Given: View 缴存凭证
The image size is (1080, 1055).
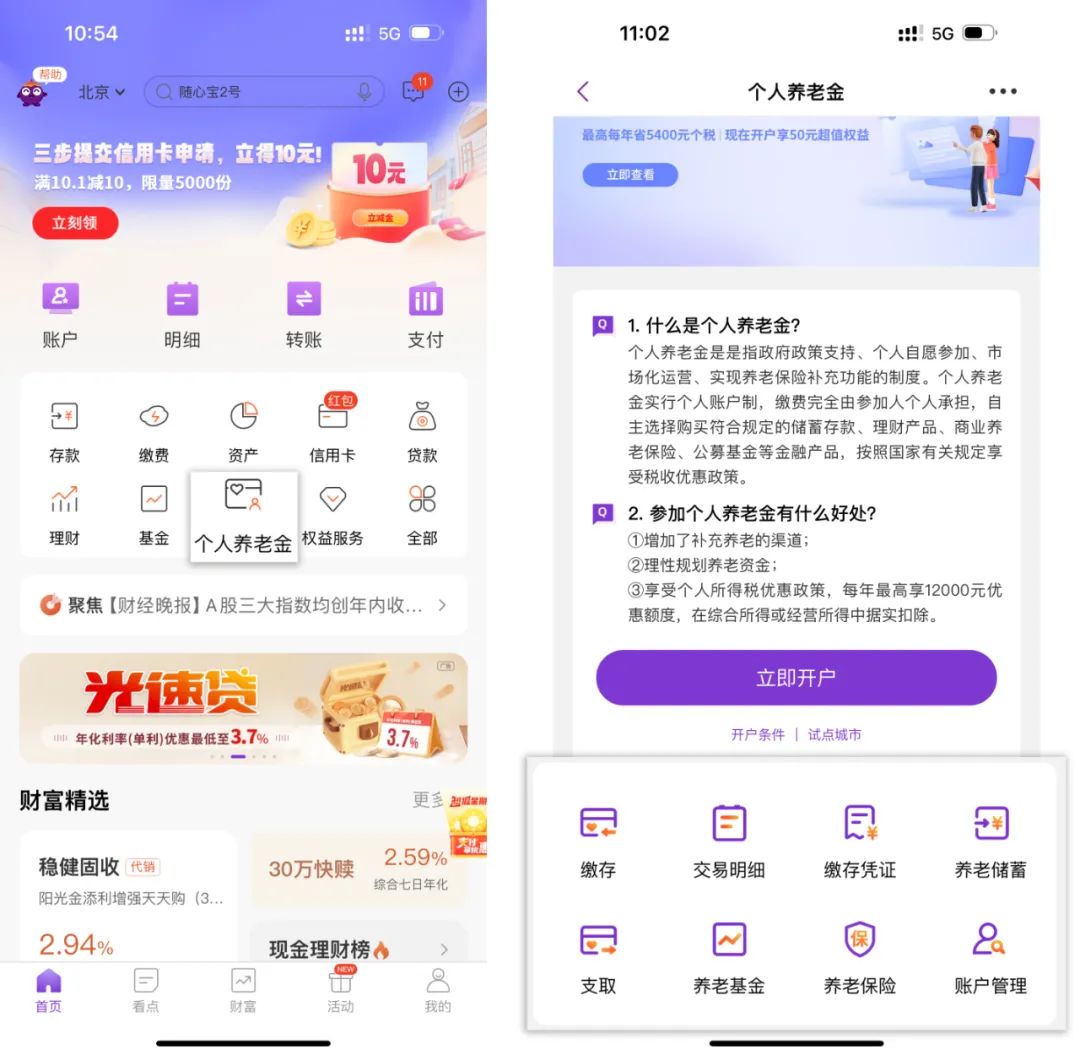Looking at the screenshot, I should [x=860, y=842].
